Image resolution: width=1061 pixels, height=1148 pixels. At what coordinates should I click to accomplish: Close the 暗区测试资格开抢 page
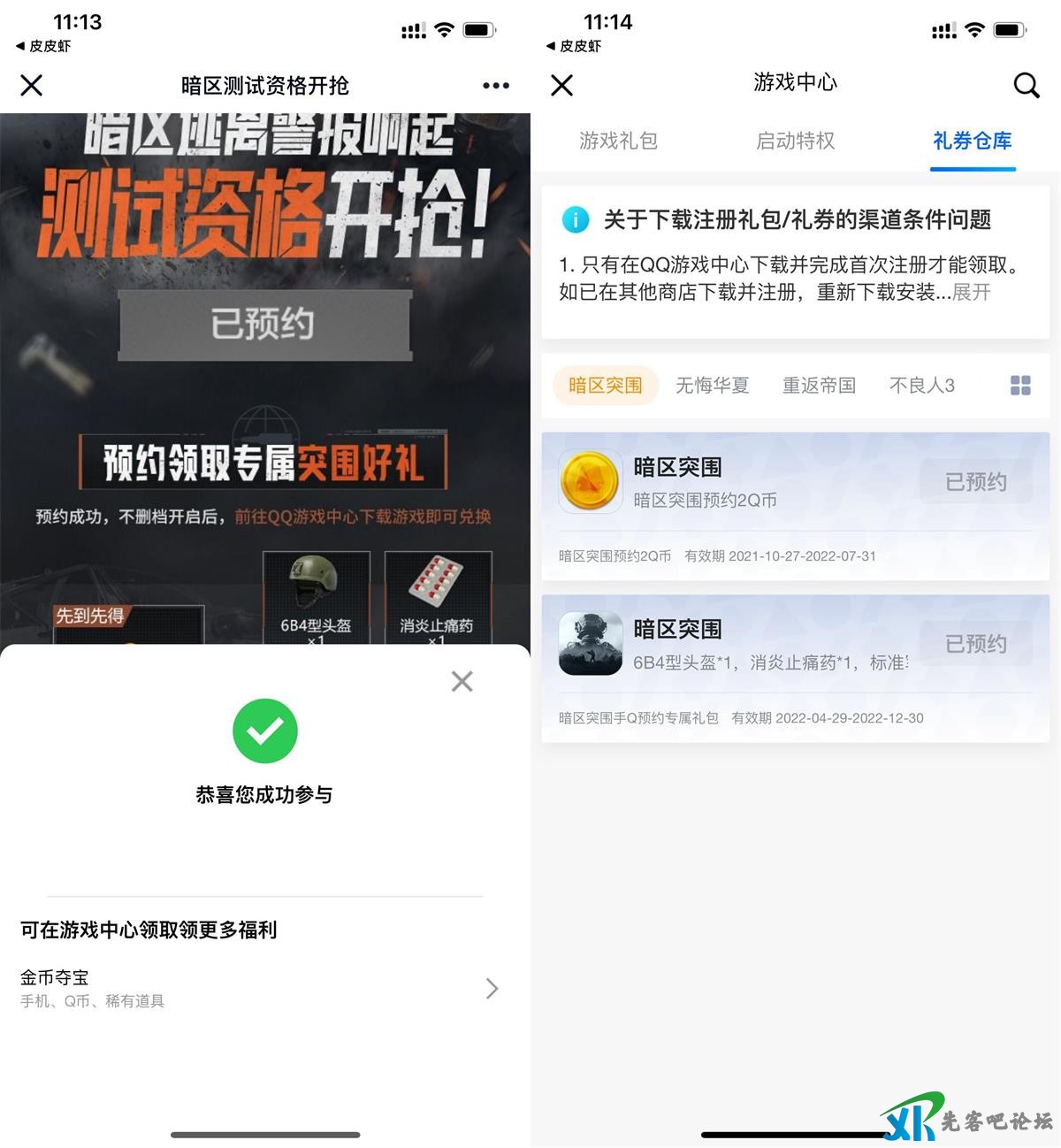point(32,85)
